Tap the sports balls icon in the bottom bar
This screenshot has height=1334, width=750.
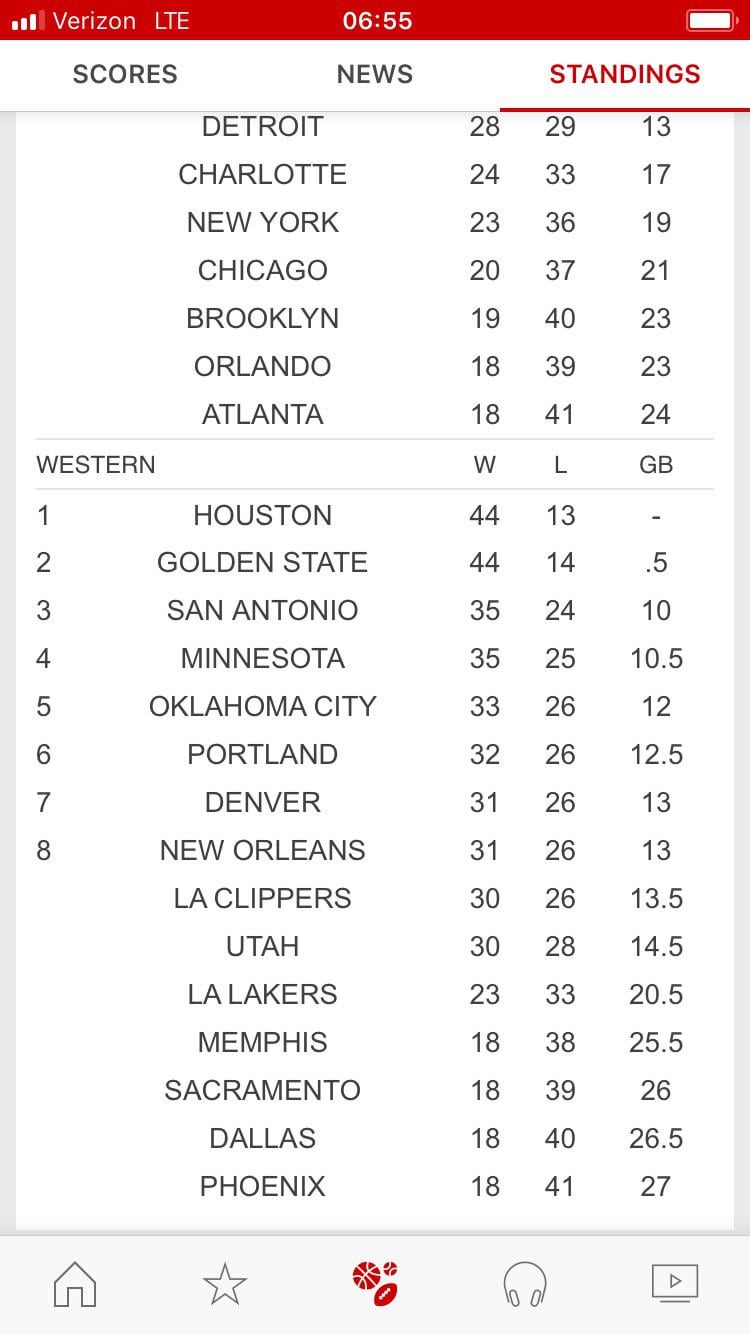tap(375, 1284)
